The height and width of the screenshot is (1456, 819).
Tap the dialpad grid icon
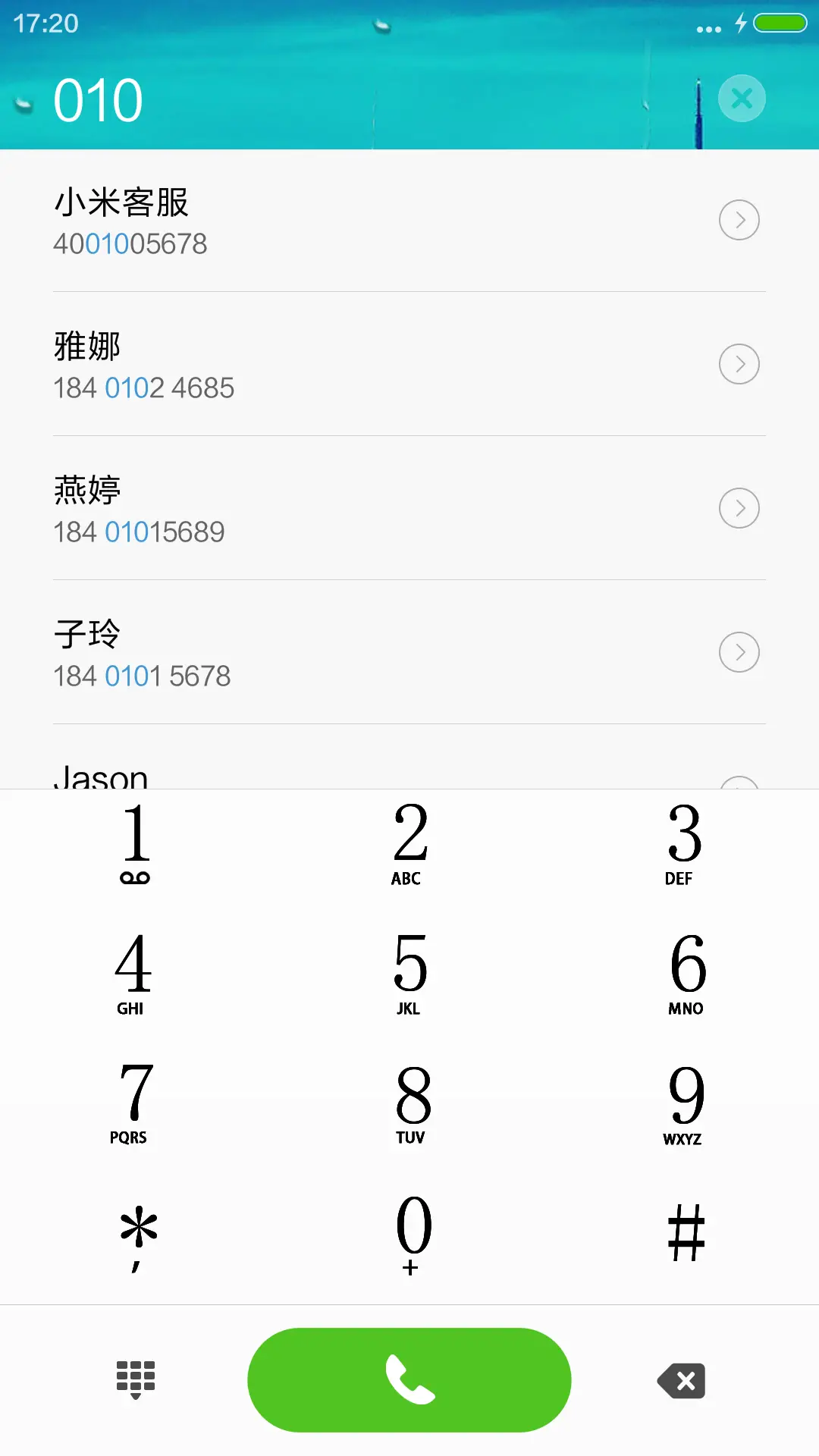point(135,1380)
